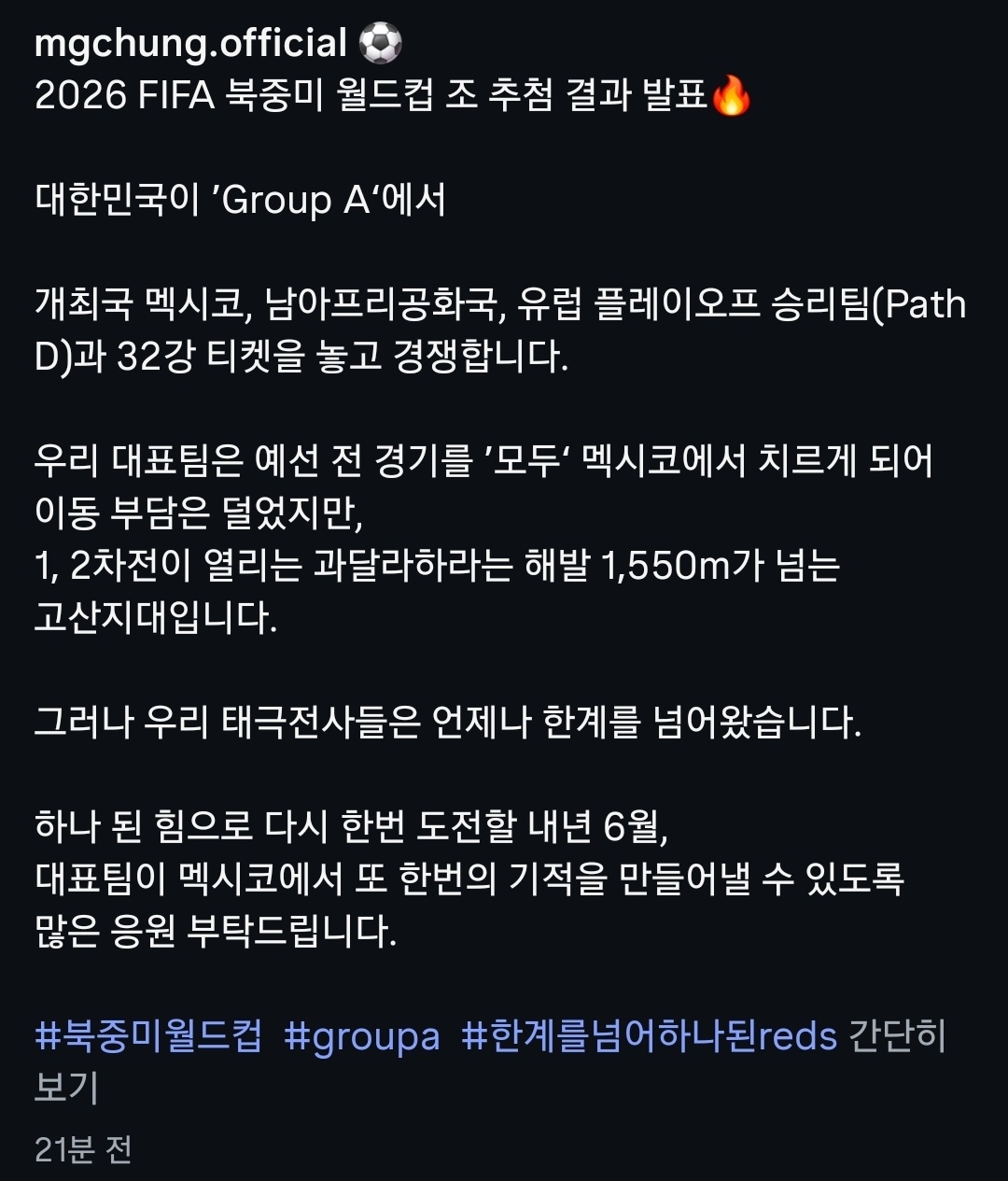Open the mgchung.official profile
This screenshot has height=1181, width=1008.
coord(189,44)
